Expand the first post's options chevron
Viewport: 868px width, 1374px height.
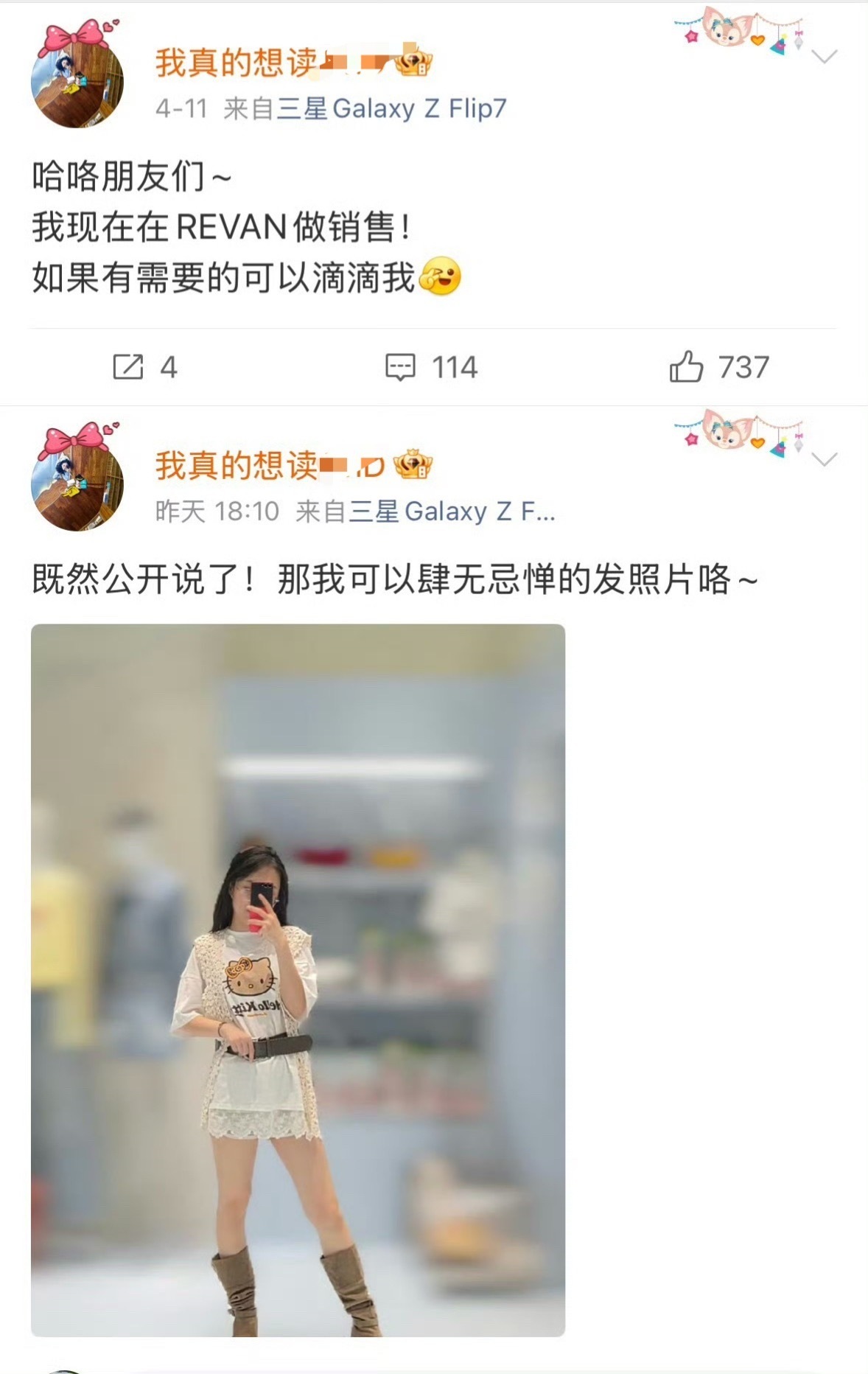click(826, 55)
